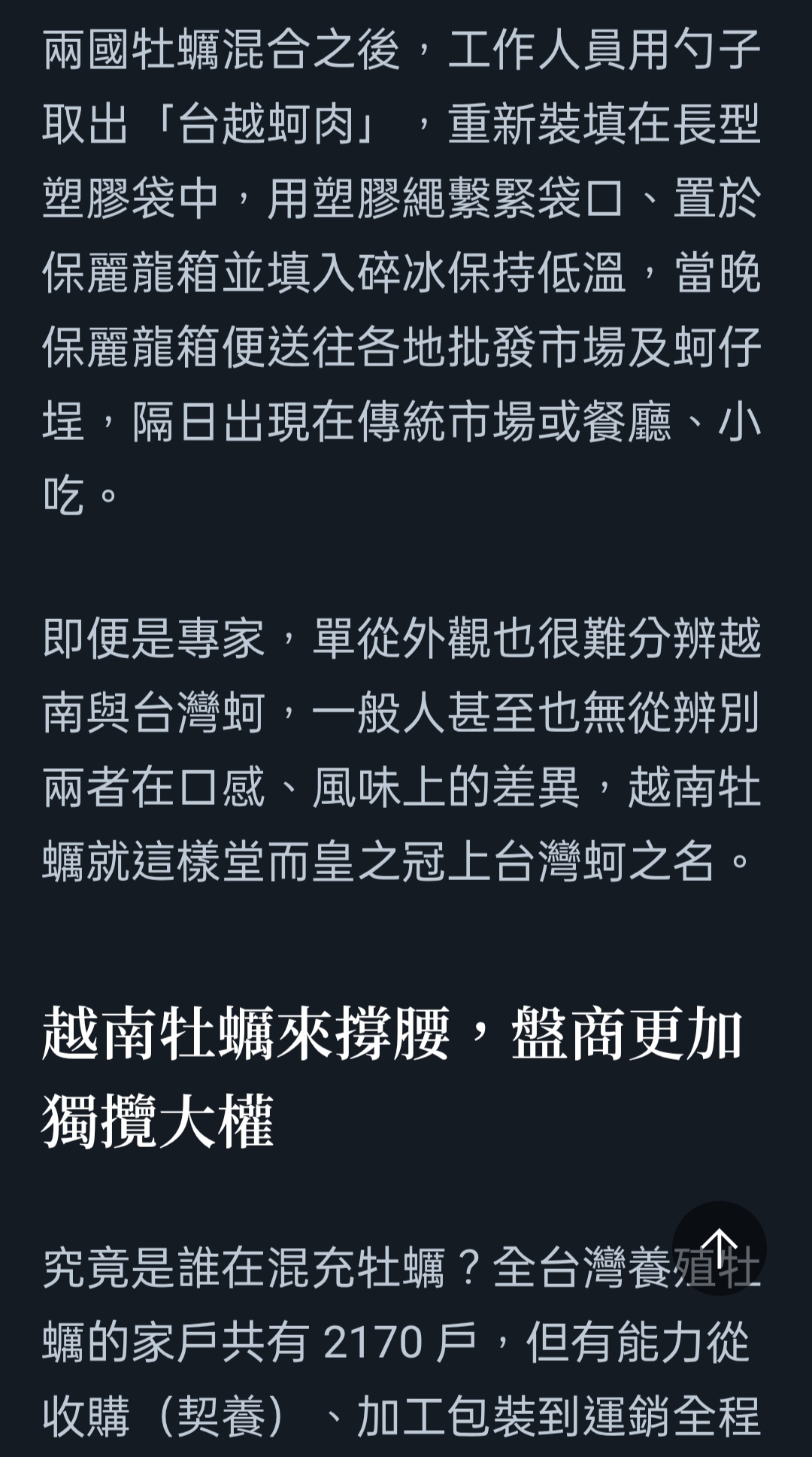The height and width of the screenshot is (1457, 812).
Task: Tap the back-to-top arrow button
Action: coord(719,1248)
